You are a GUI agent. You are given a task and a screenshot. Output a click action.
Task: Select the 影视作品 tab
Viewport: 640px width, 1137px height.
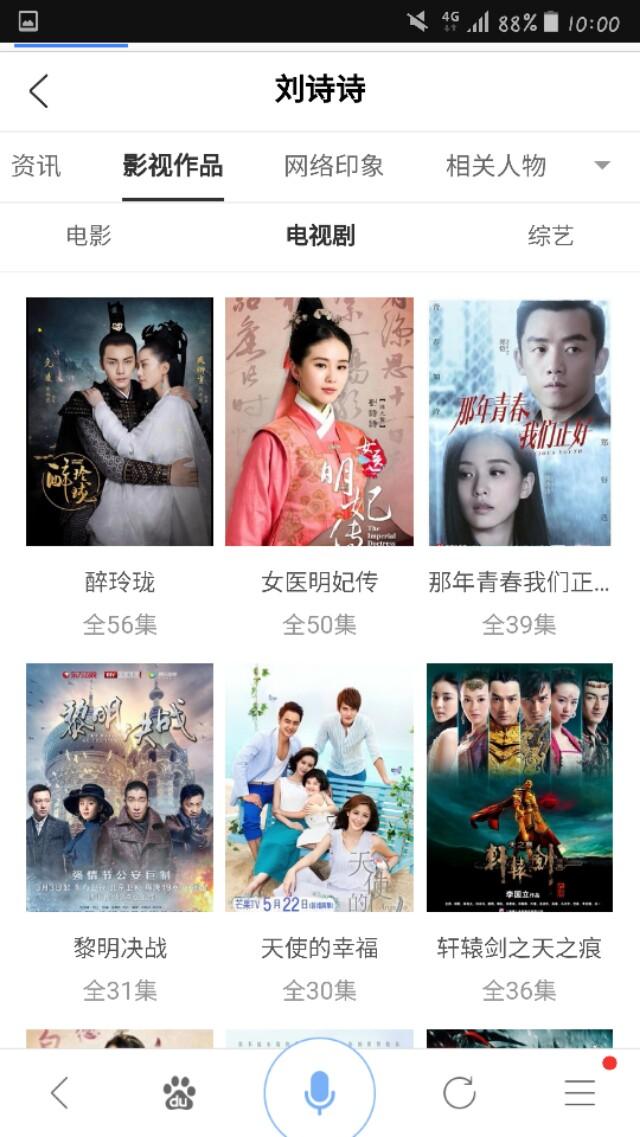(173, 166)
